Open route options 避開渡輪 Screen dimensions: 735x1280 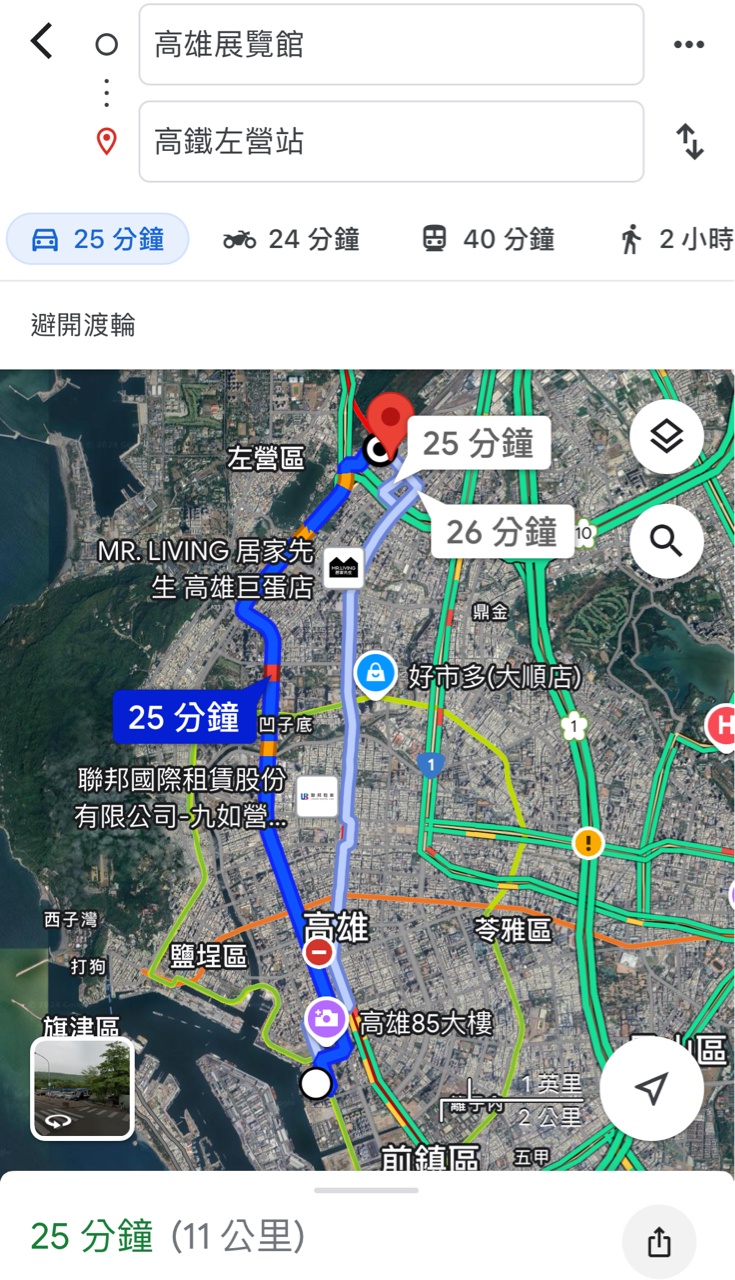[x=83, y=325]
